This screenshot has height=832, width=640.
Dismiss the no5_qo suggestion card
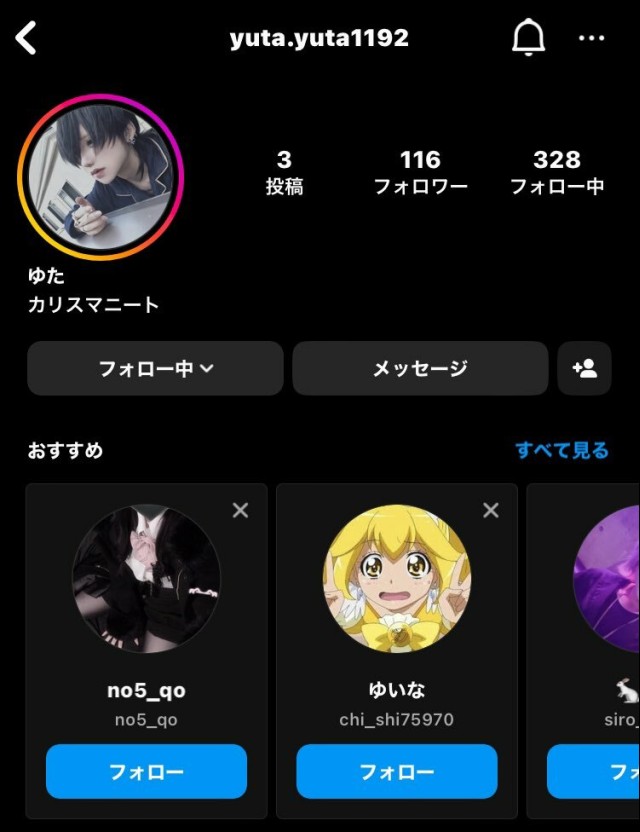pyautogui.click(x=240, y=510)
